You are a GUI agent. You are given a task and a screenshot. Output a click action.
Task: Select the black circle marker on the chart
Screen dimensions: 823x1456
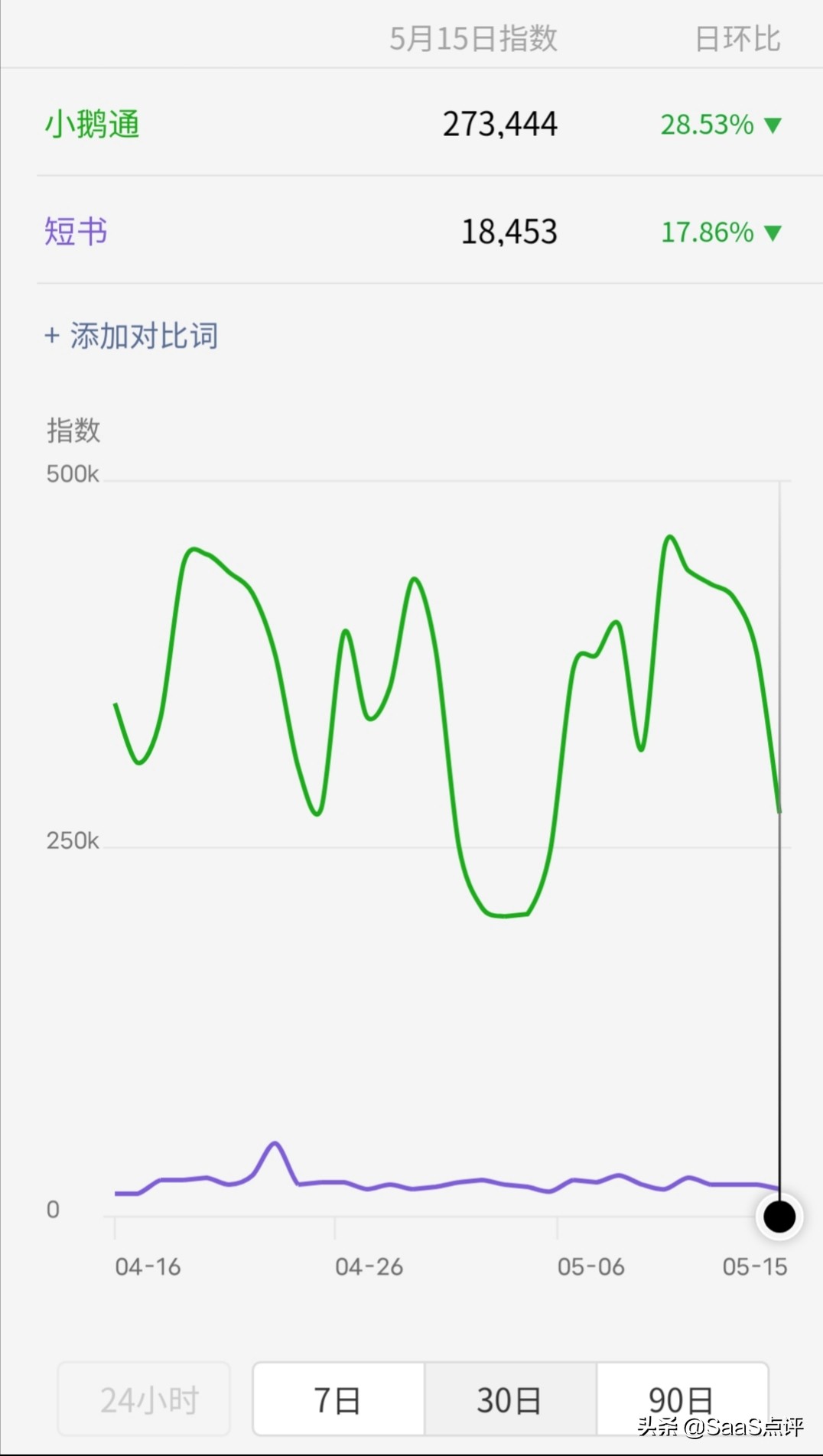[x=778, y=1216]
